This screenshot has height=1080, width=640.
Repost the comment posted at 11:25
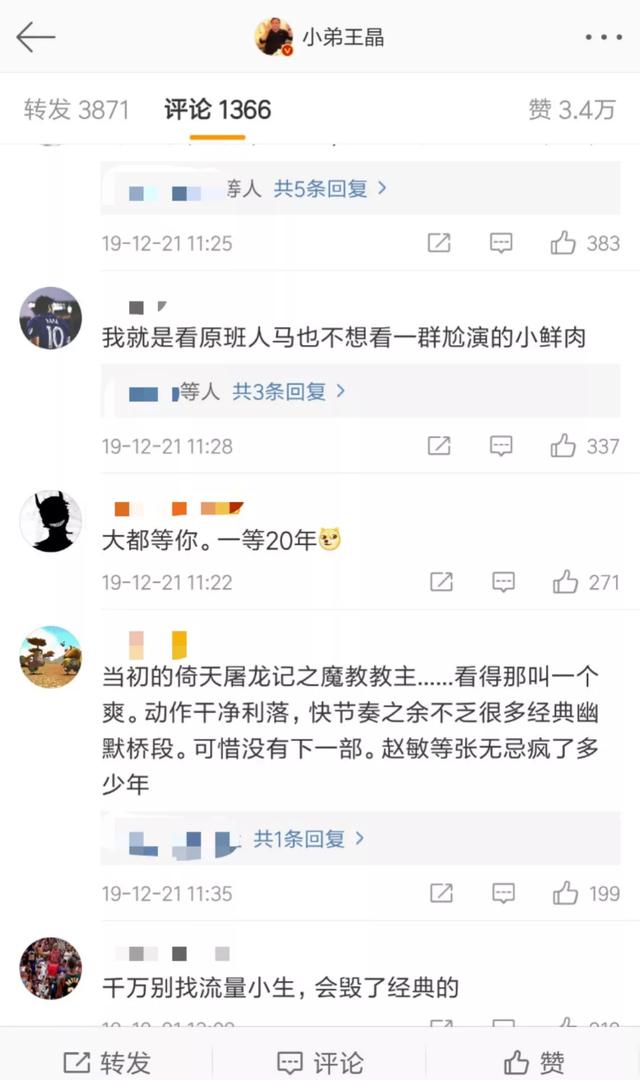[440, 243]
